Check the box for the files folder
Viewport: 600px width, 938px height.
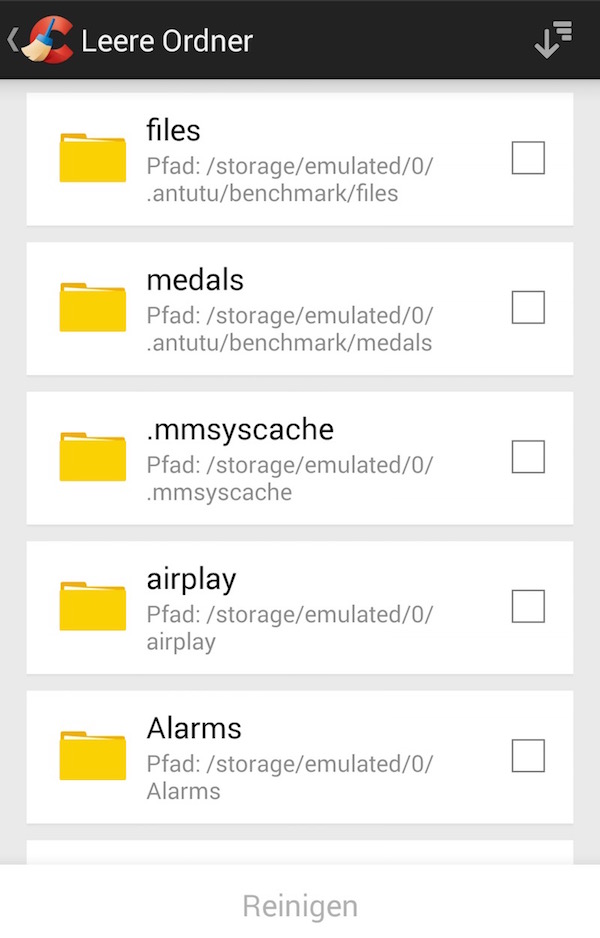coord(528,158)
